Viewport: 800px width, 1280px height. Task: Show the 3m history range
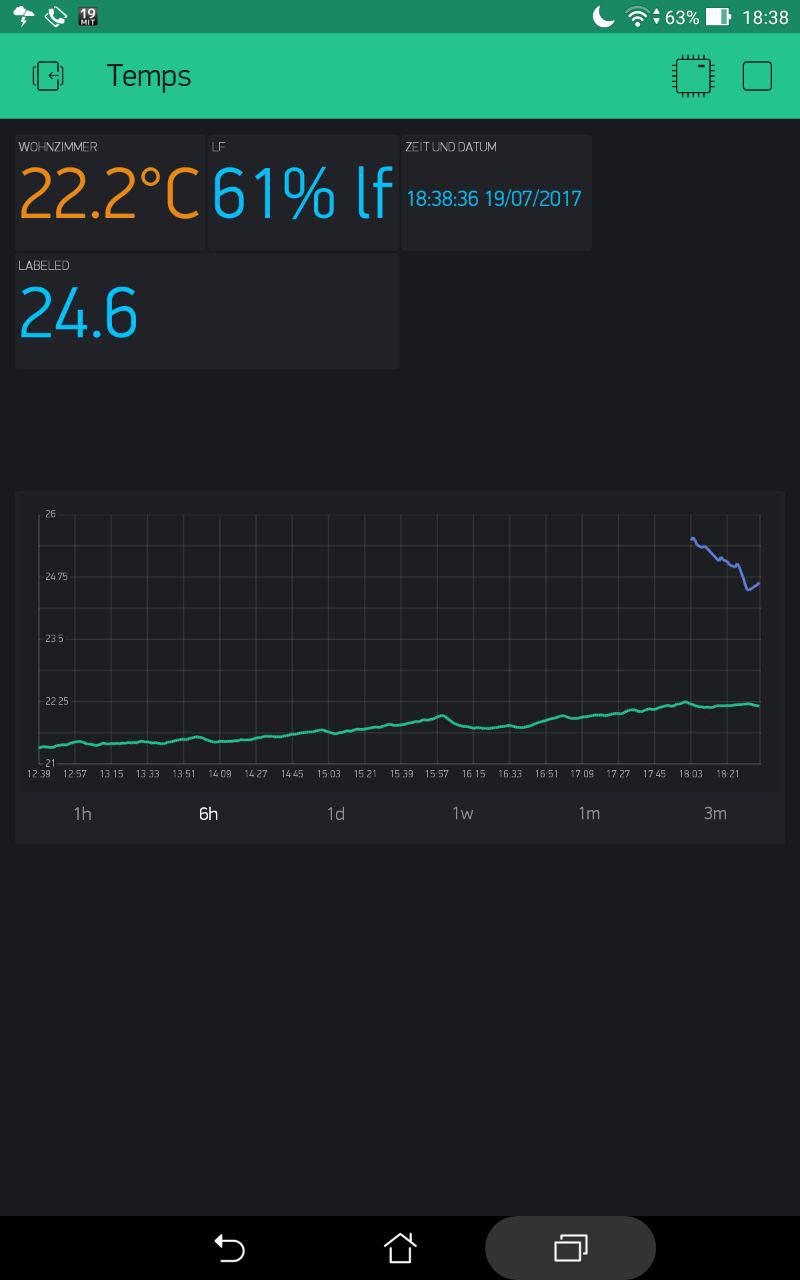715,814
